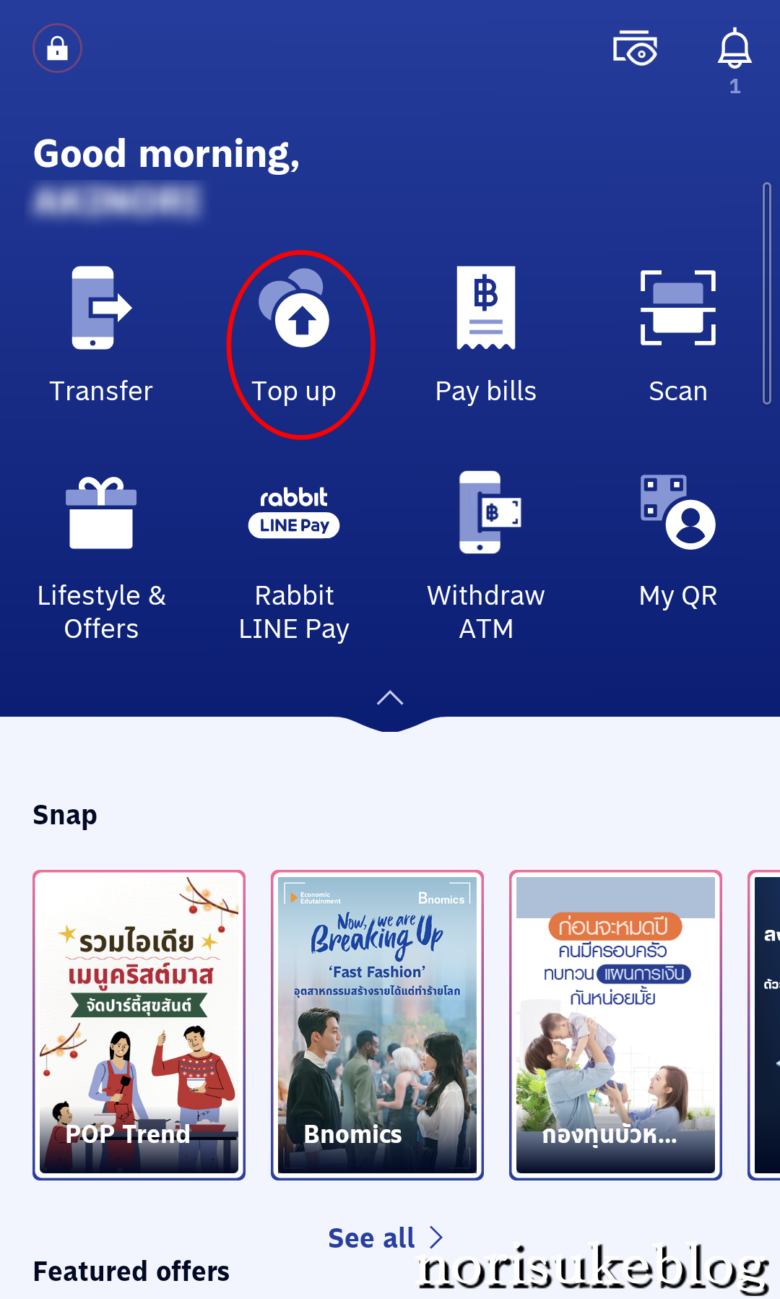Viewport: 780px width, 1299px height.
Task: Open the Bnomics snap card
Action: [x=377, y=1024]
